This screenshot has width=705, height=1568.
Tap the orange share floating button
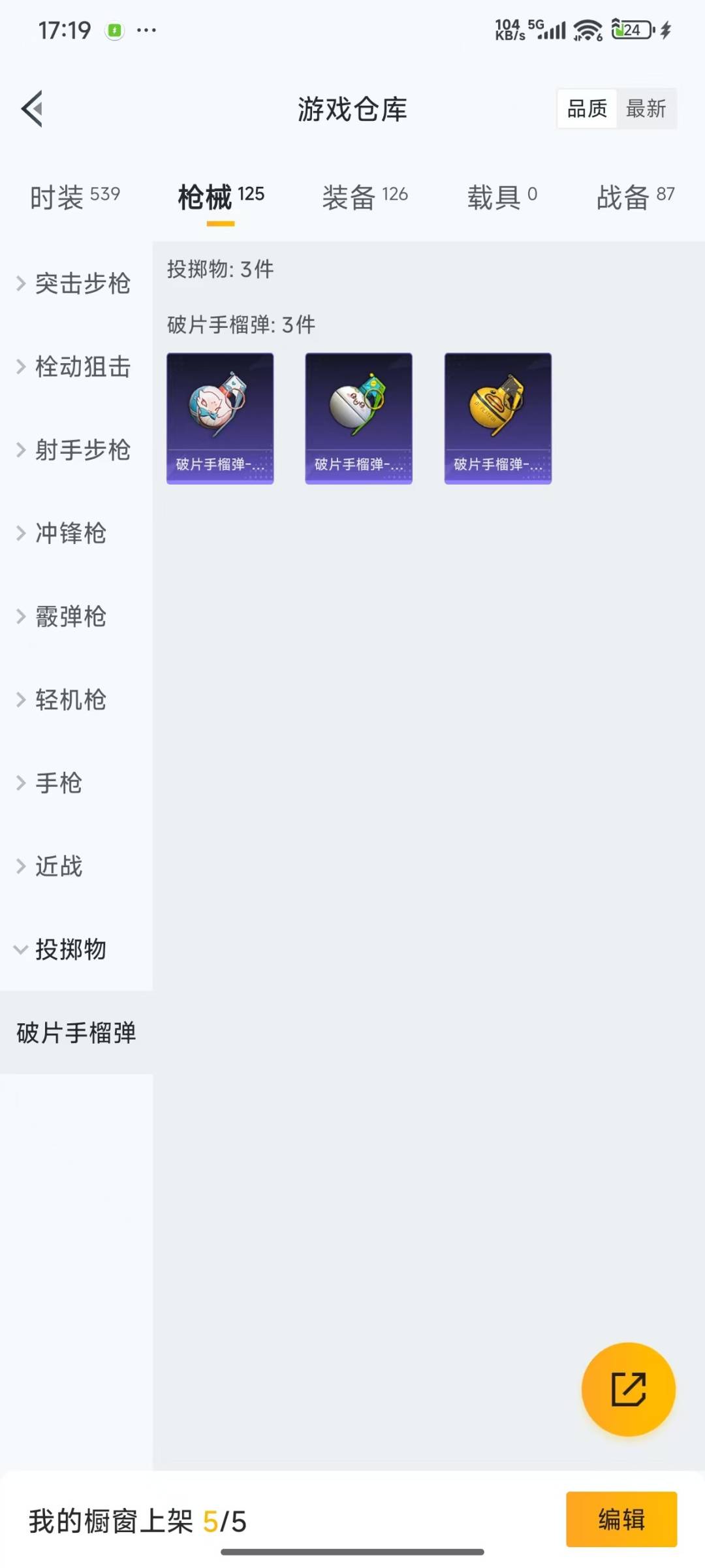point(628,1389)
